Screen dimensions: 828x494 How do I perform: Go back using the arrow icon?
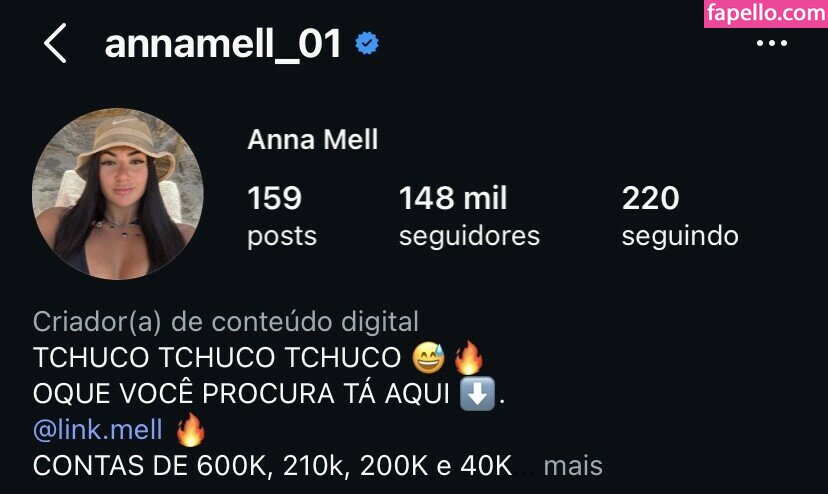tap(55, 44)
